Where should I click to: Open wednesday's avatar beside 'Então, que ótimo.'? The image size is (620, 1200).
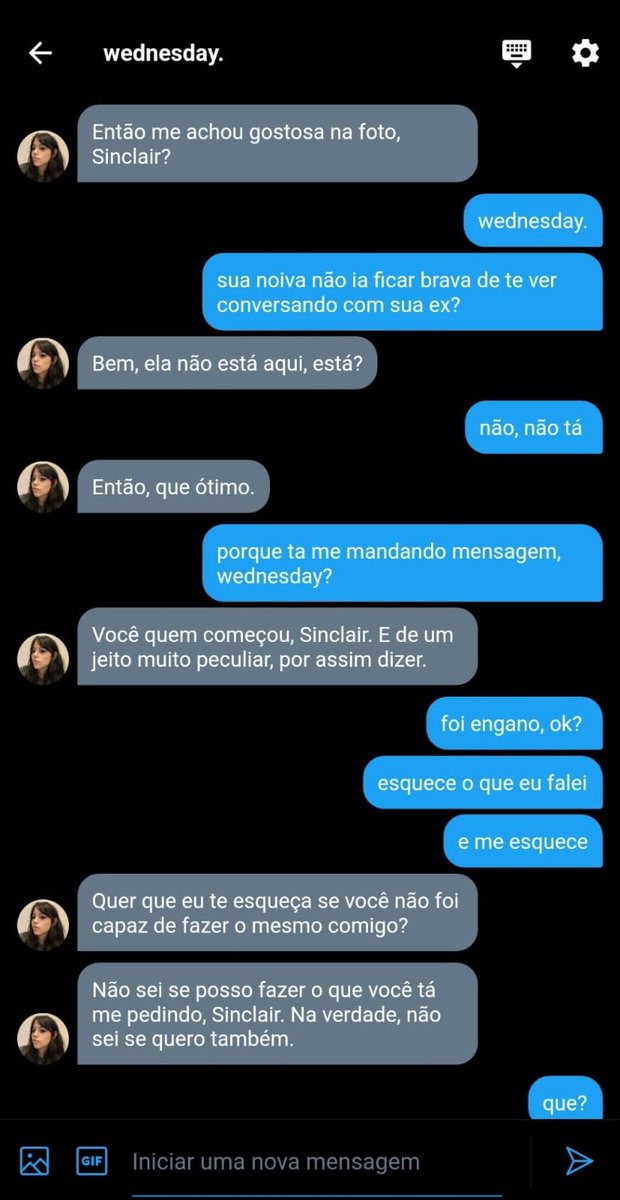(43, 486)
